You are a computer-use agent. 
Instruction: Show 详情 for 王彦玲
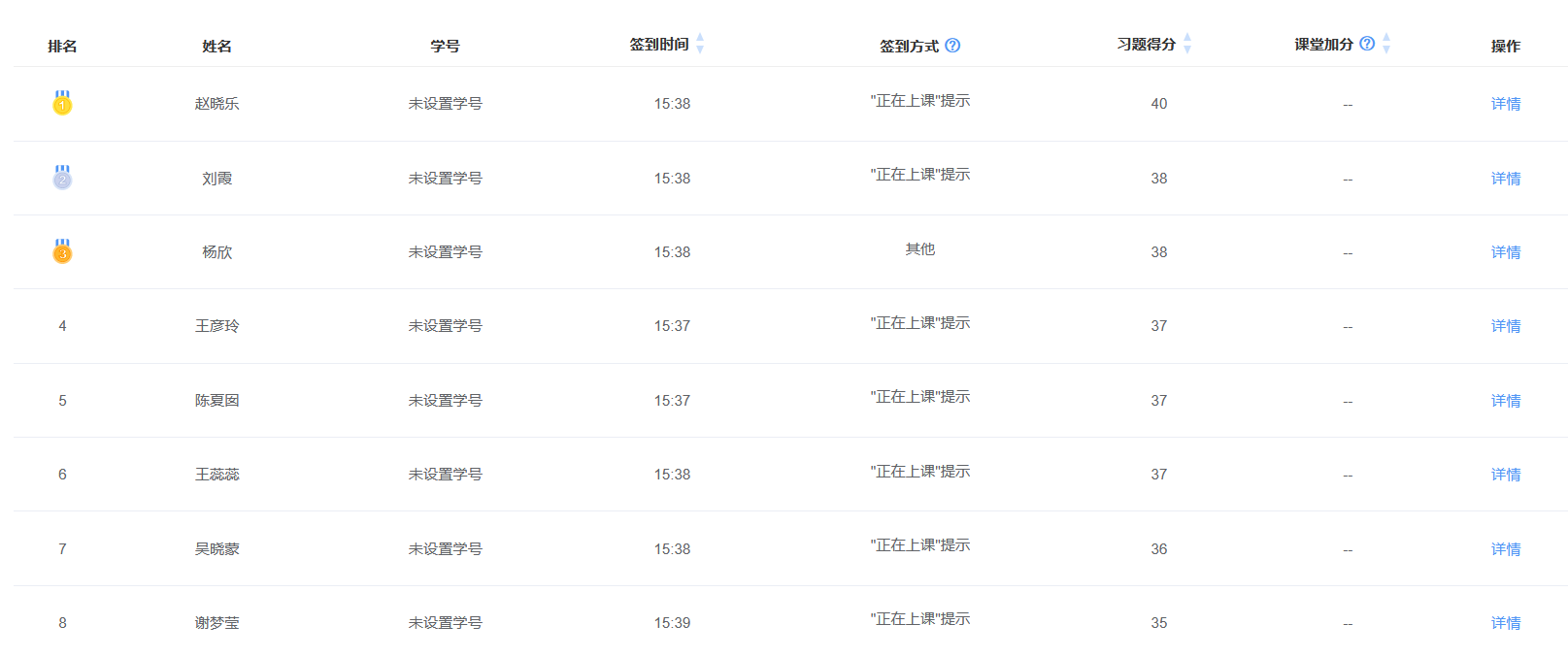tap(1505, 326)
